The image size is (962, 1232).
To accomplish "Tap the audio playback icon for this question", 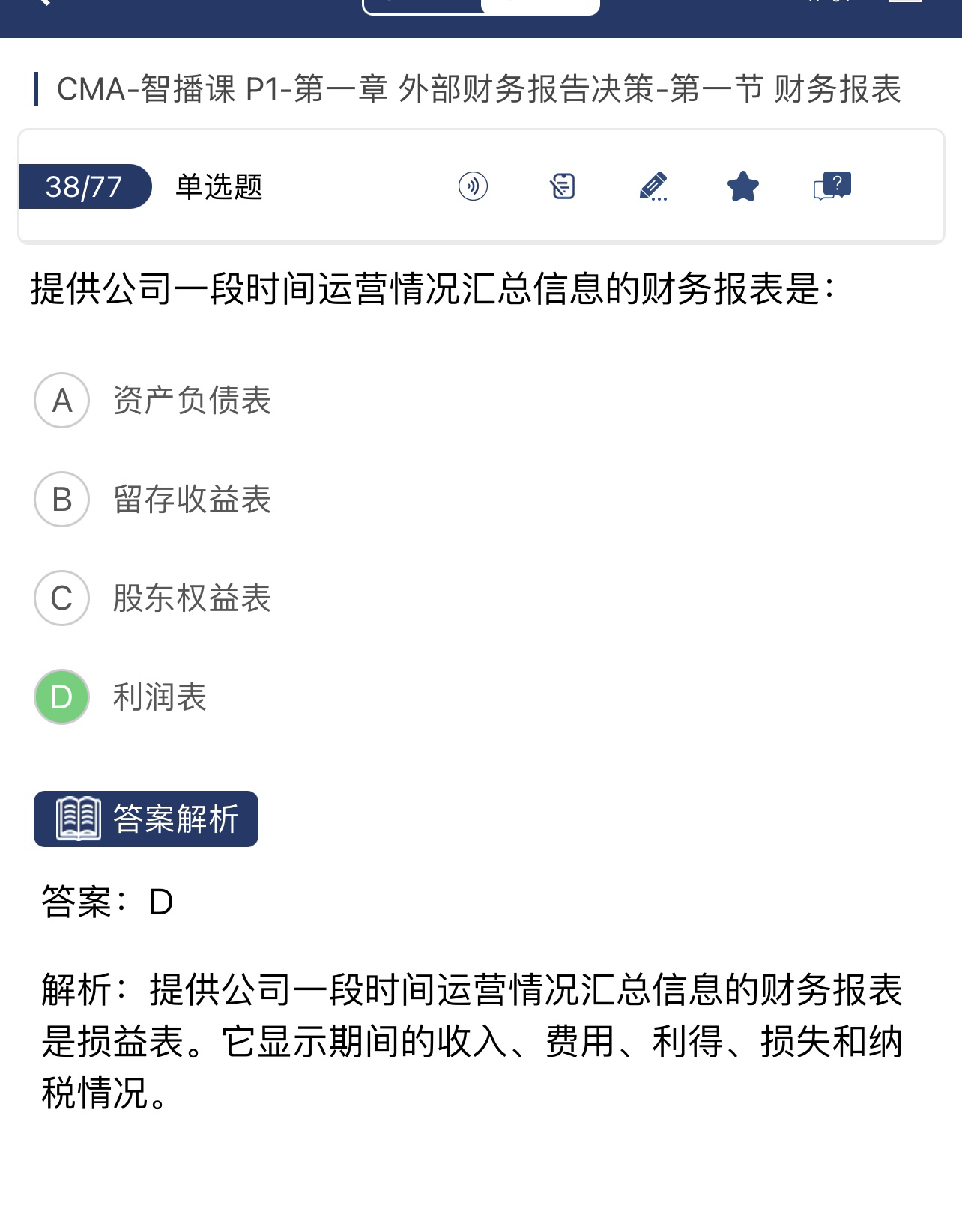I will click(473, 186).
